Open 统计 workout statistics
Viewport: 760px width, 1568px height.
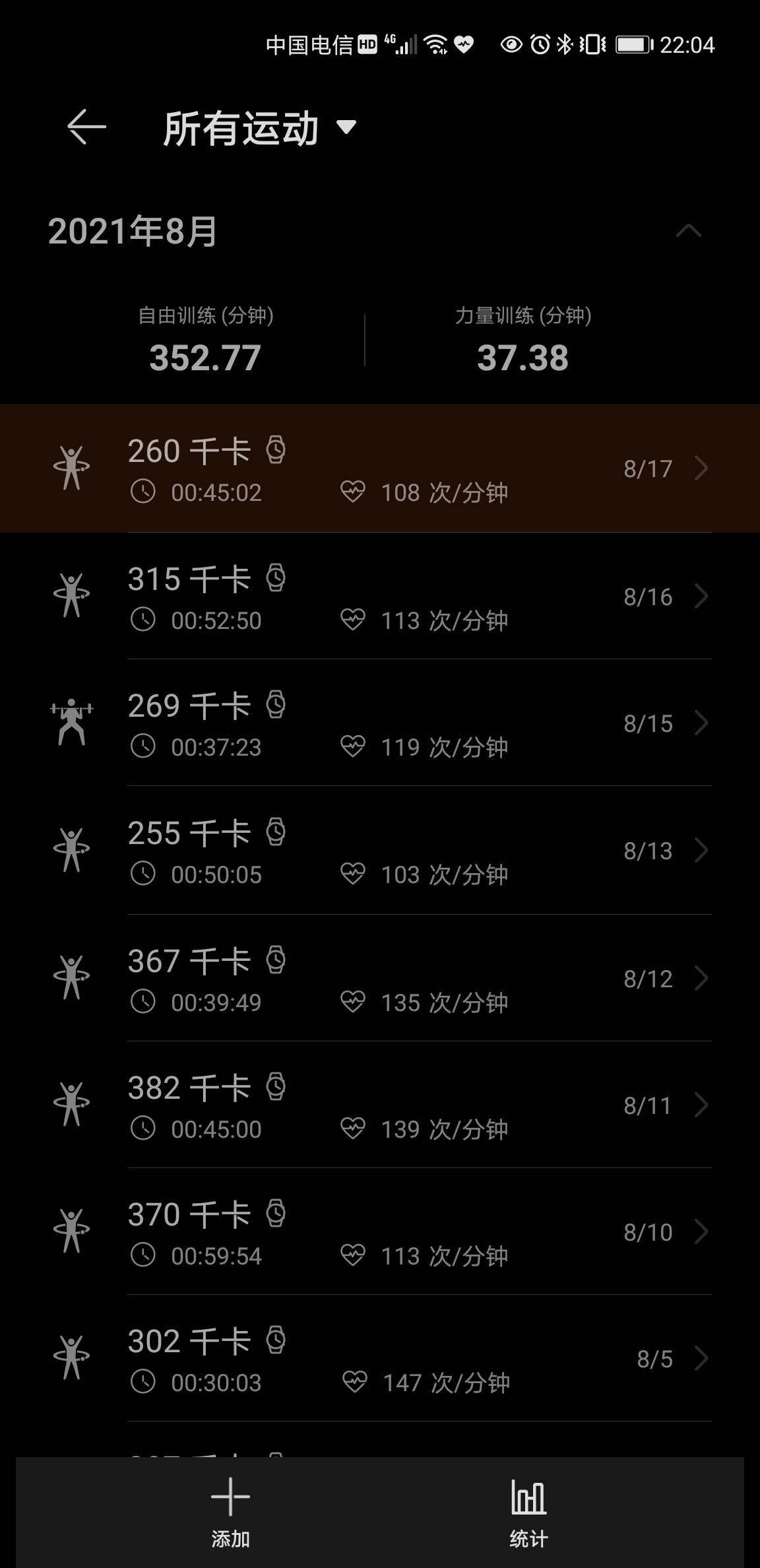528,1511
